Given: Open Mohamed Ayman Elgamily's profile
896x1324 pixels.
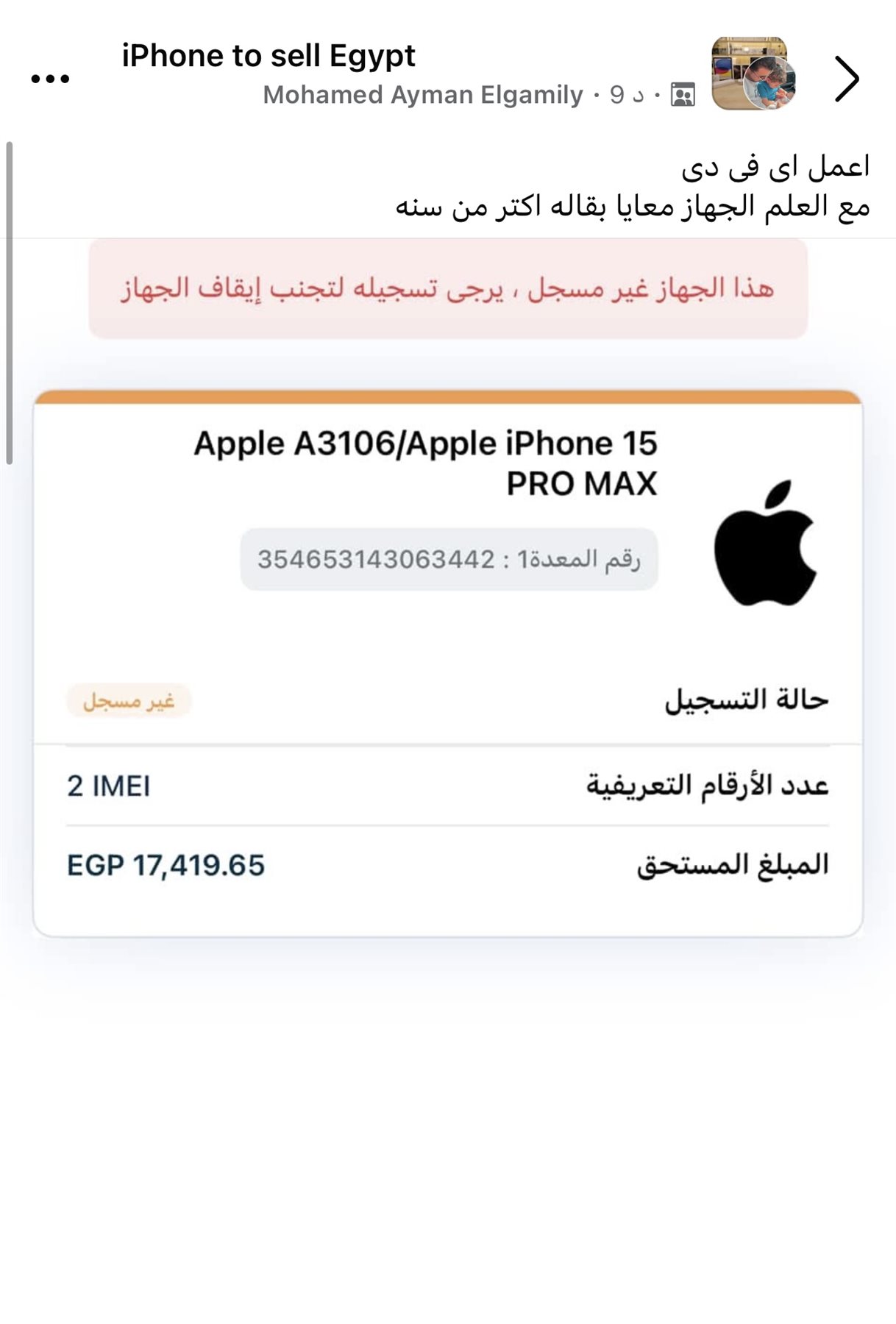Looking at the screenshot, I should click(x=422, y=95).
